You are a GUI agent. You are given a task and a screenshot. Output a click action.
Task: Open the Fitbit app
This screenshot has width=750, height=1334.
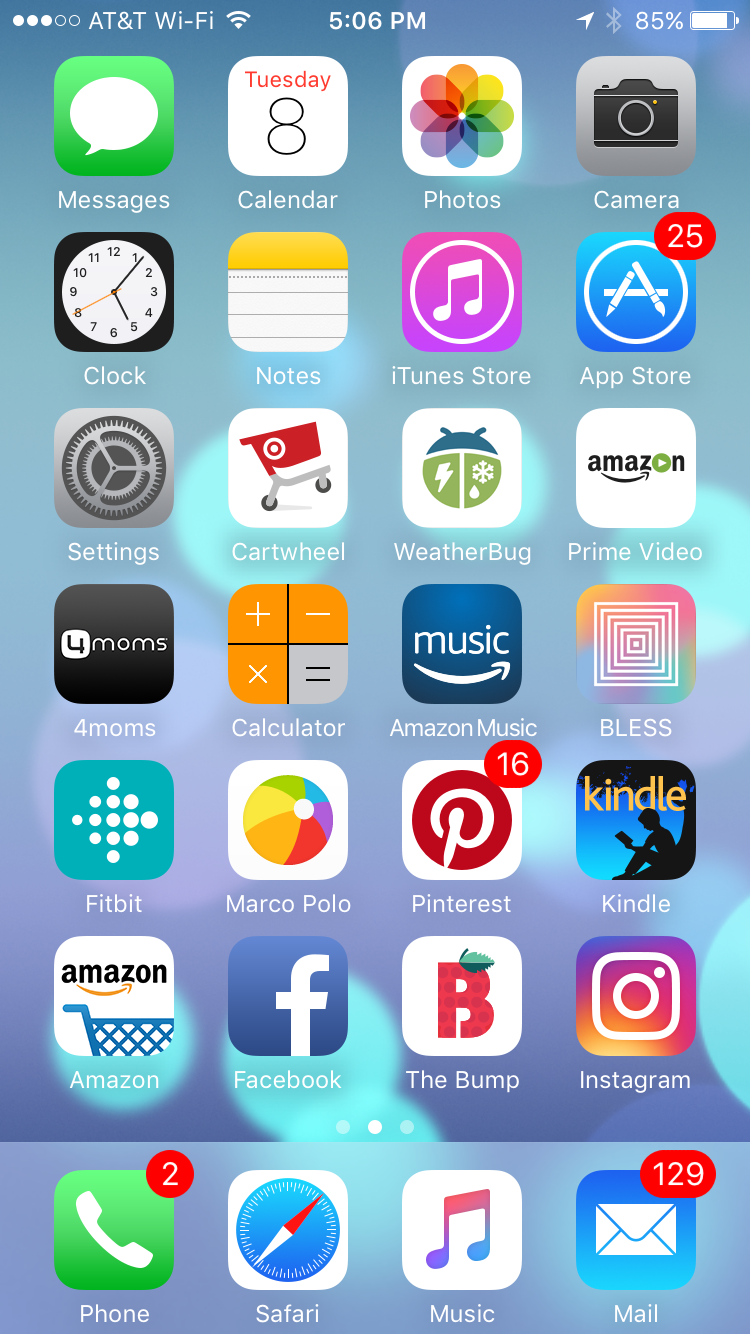pyautogui.click(x=114, y=820)
